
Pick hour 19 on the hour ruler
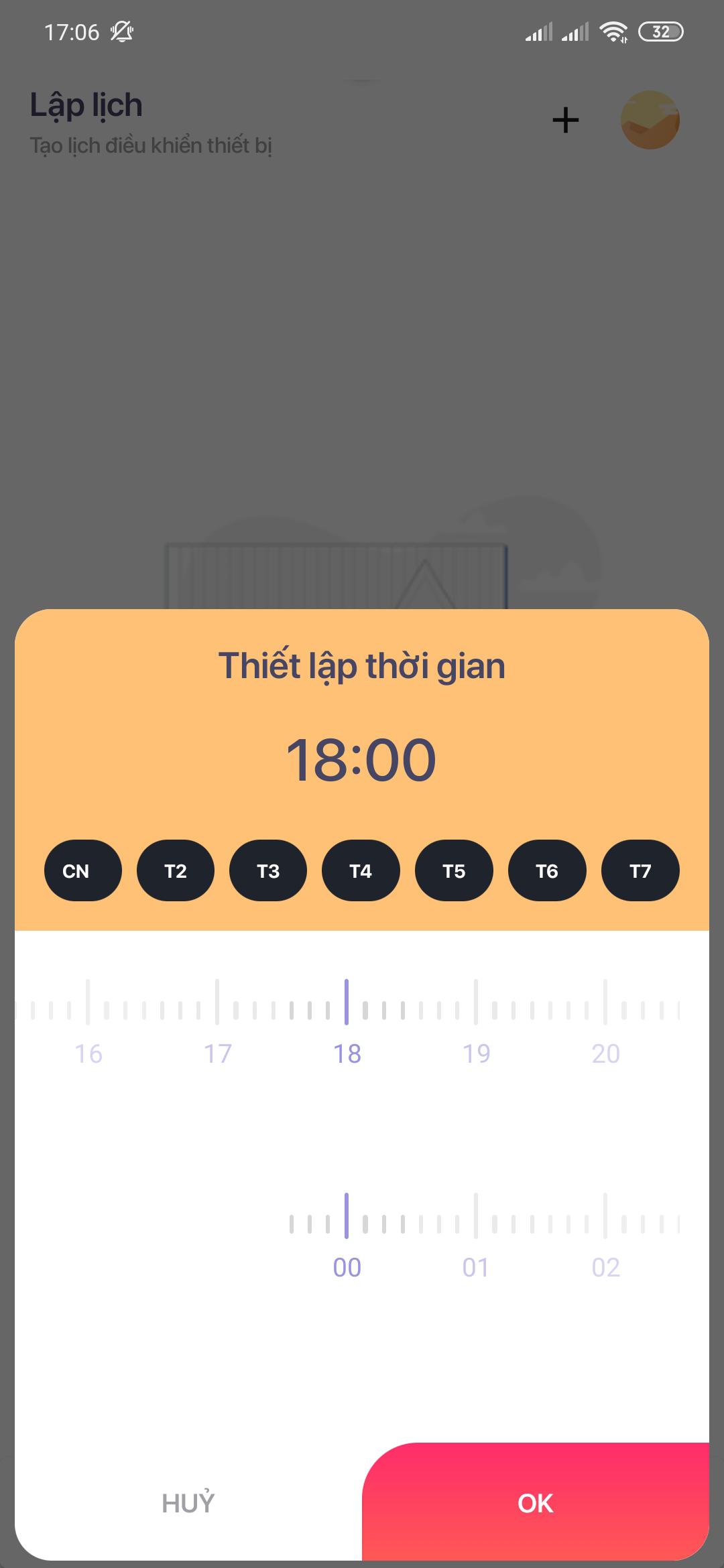476,1053
